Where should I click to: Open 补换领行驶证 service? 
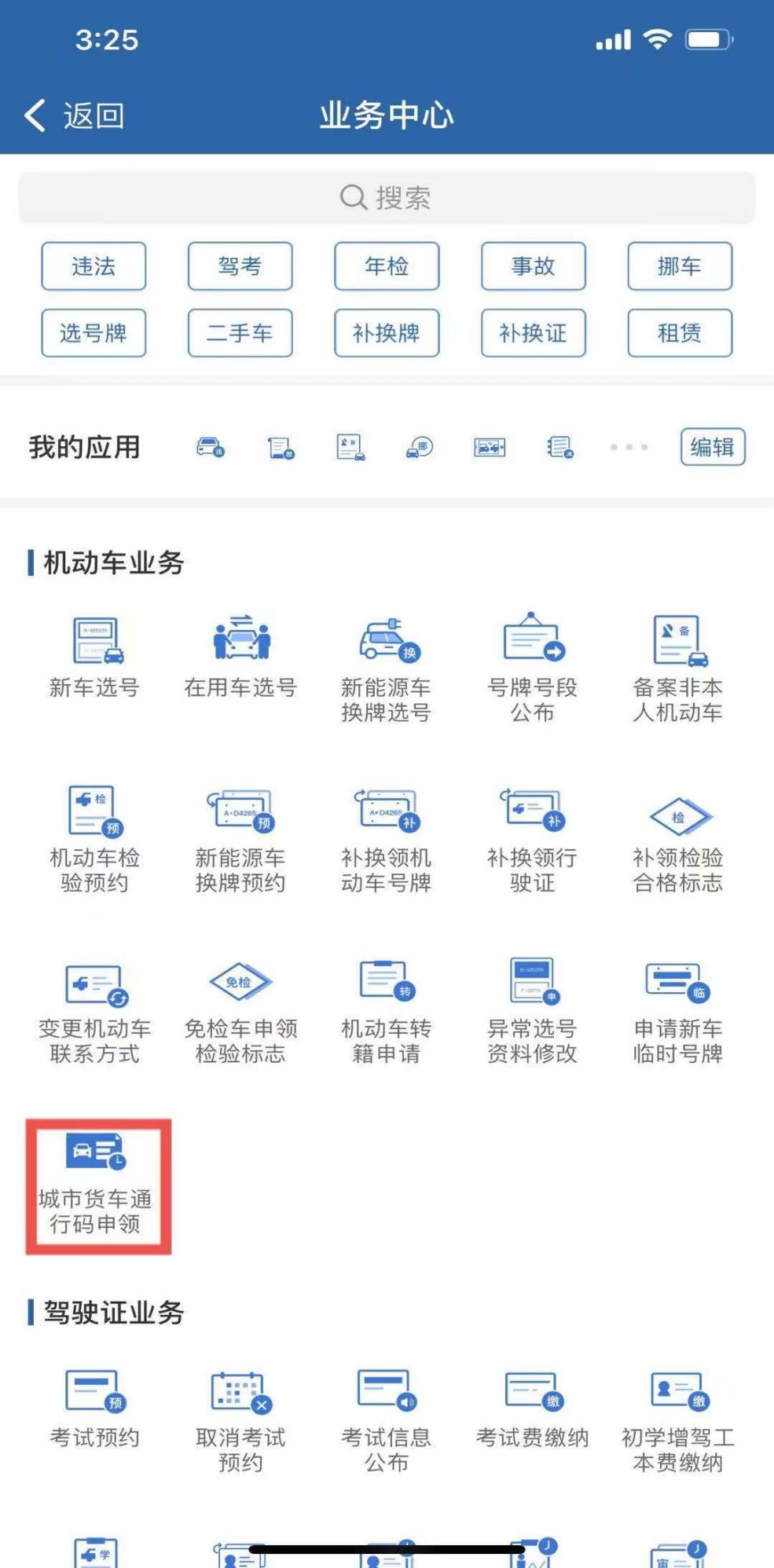[532, 840]
